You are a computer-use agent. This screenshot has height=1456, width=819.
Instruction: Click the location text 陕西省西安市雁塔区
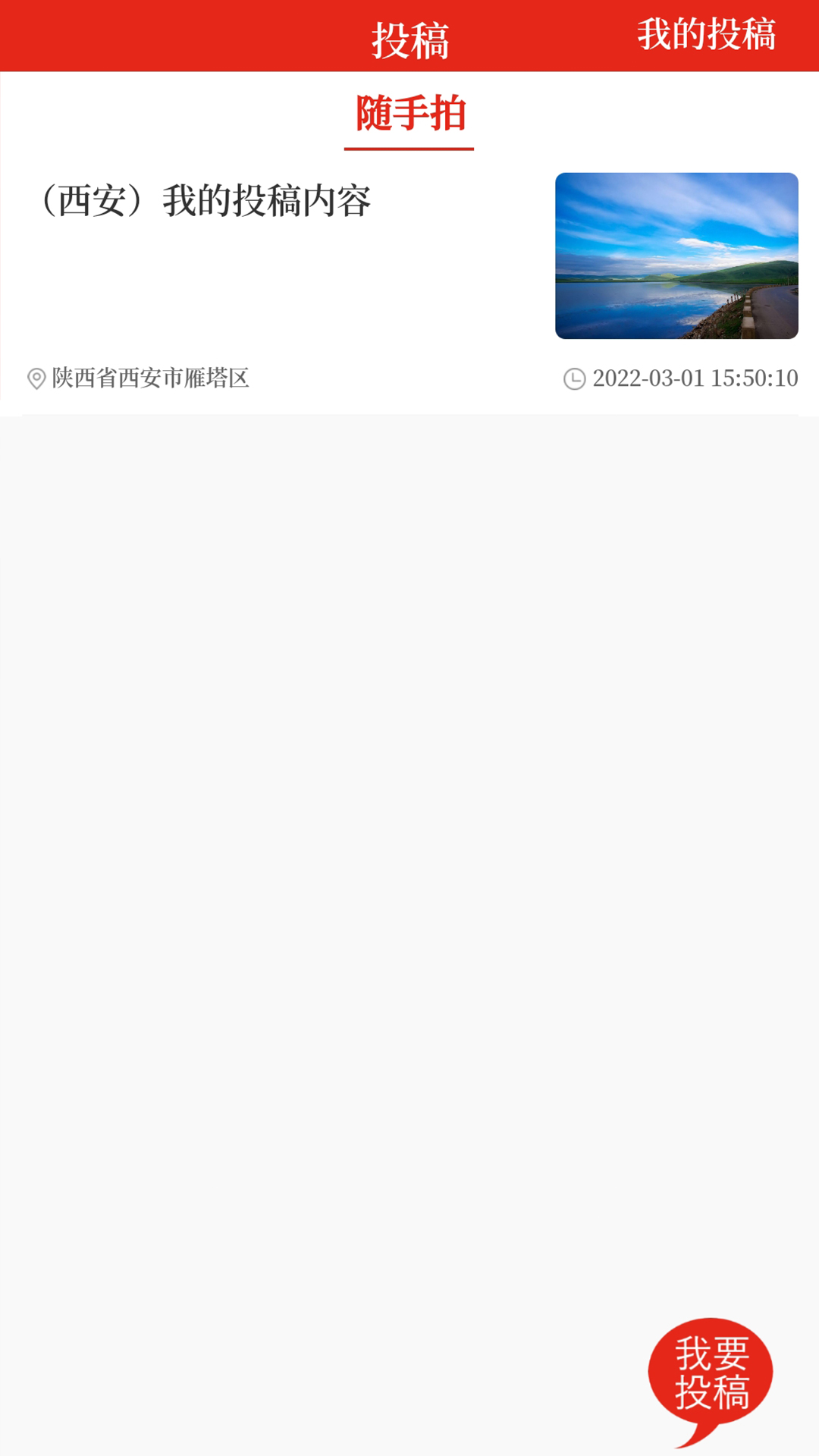coord(152,377)
